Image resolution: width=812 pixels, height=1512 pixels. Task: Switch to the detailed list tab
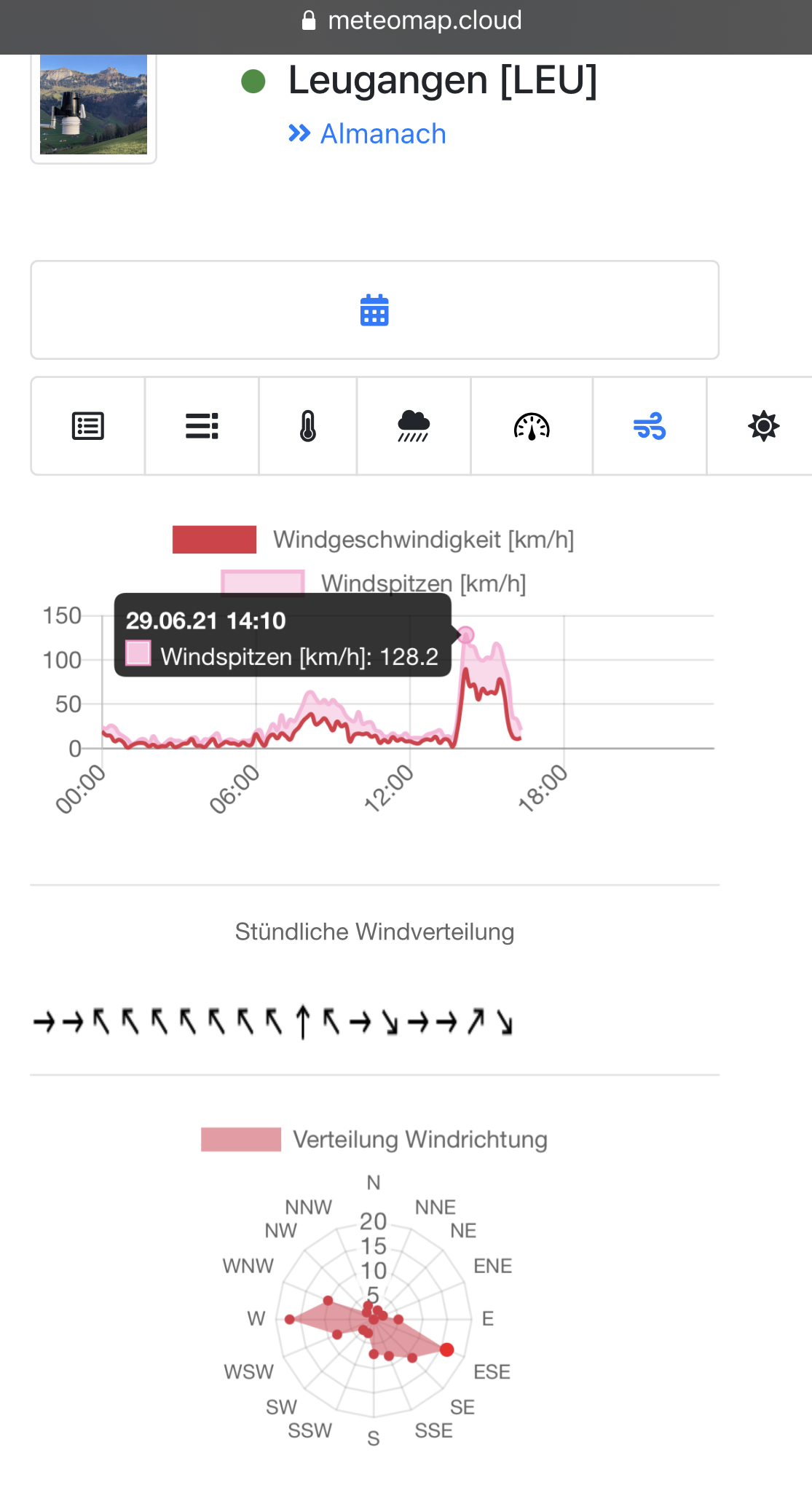202,426
